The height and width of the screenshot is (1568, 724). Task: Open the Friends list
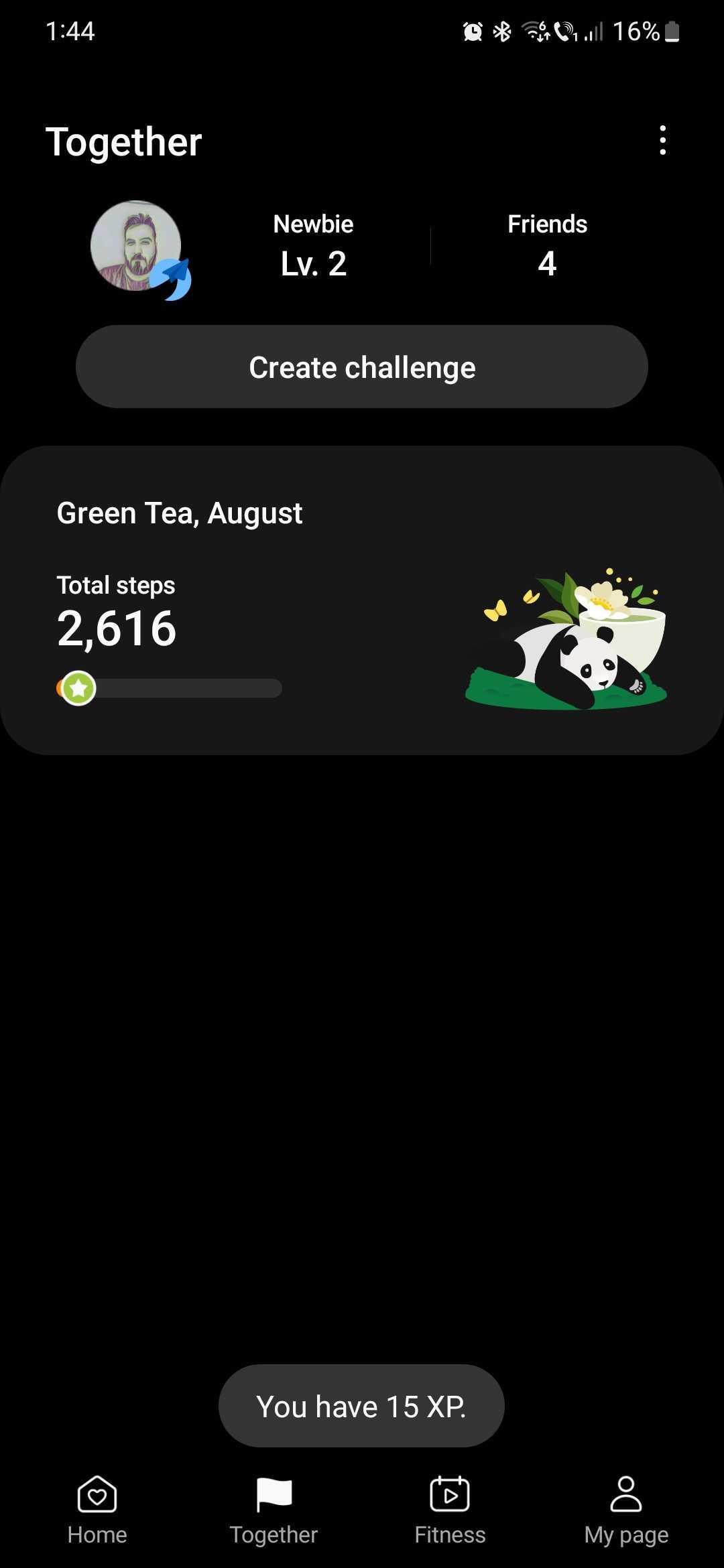[x=547, y=247]
